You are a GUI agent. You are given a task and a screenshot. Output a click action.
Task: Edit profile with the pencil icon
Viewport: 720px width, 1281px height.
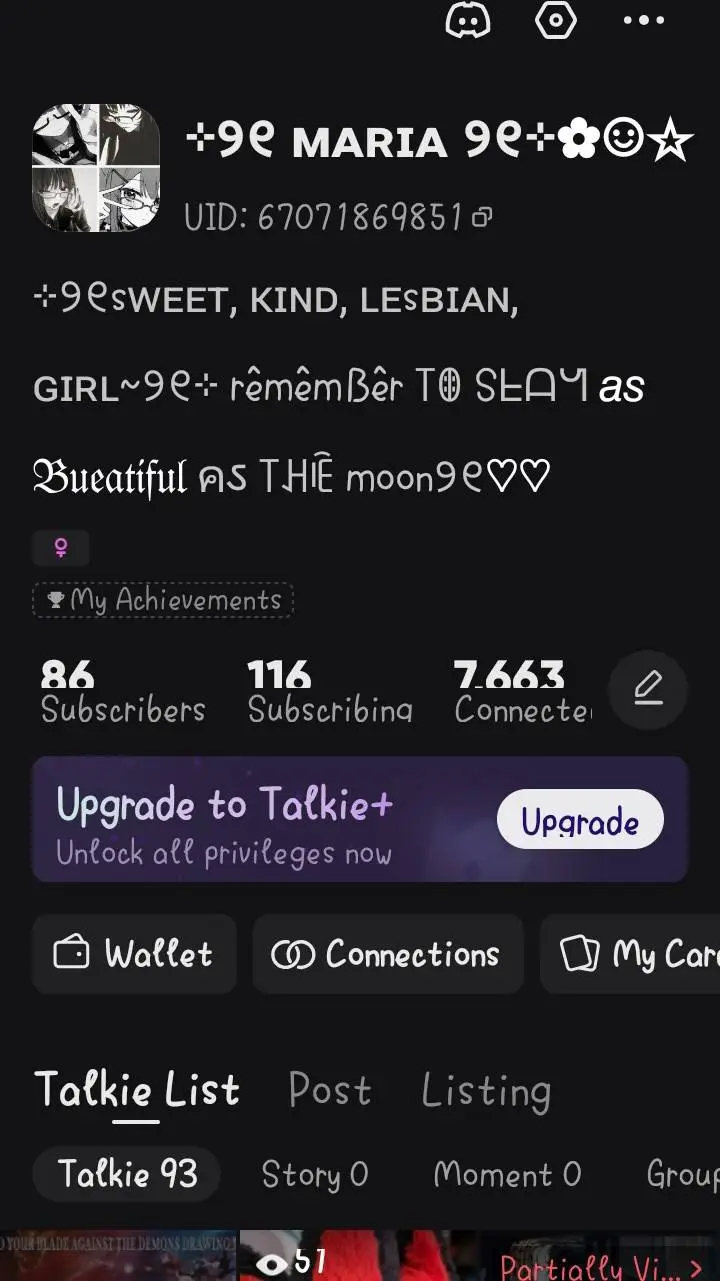648,690
